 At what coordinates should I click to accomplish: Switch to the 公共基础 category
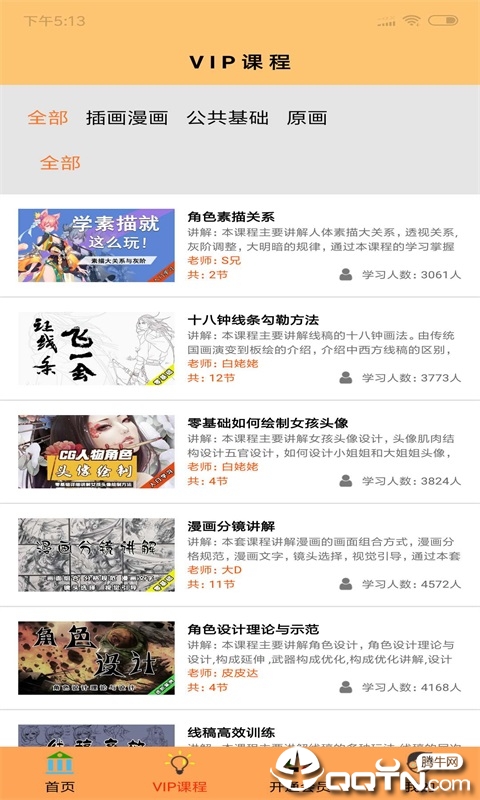tap(228, 118)
